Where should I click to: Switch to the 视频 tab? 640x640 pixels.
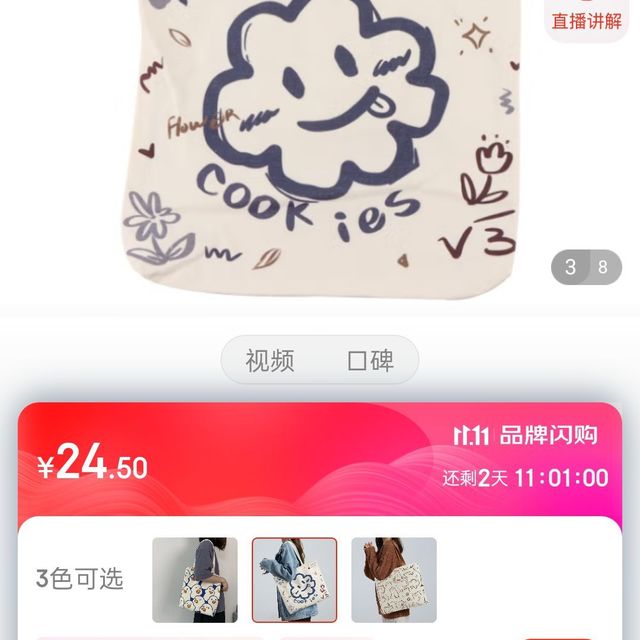[x=270, y=360]
